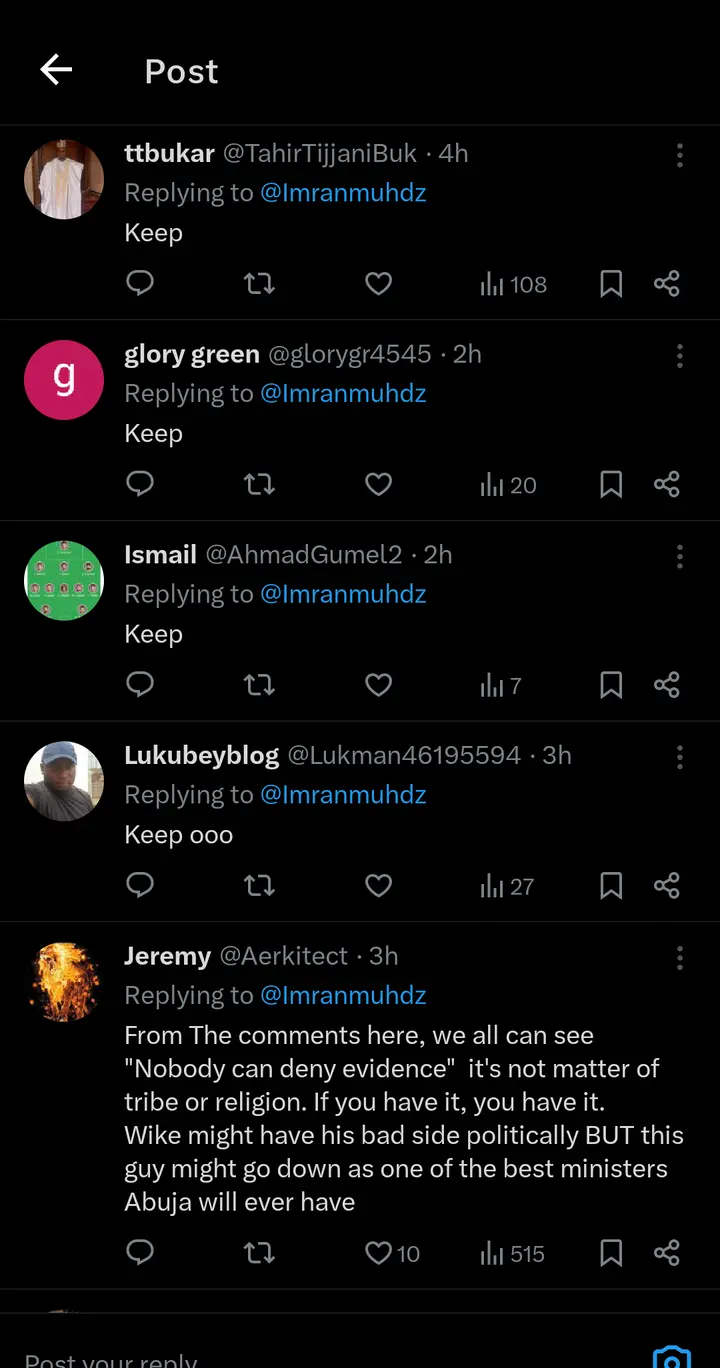Bookmark Lukubeyblog's reply
The width and height of the screenshot is (720, 1368).
tap(611, 886)
